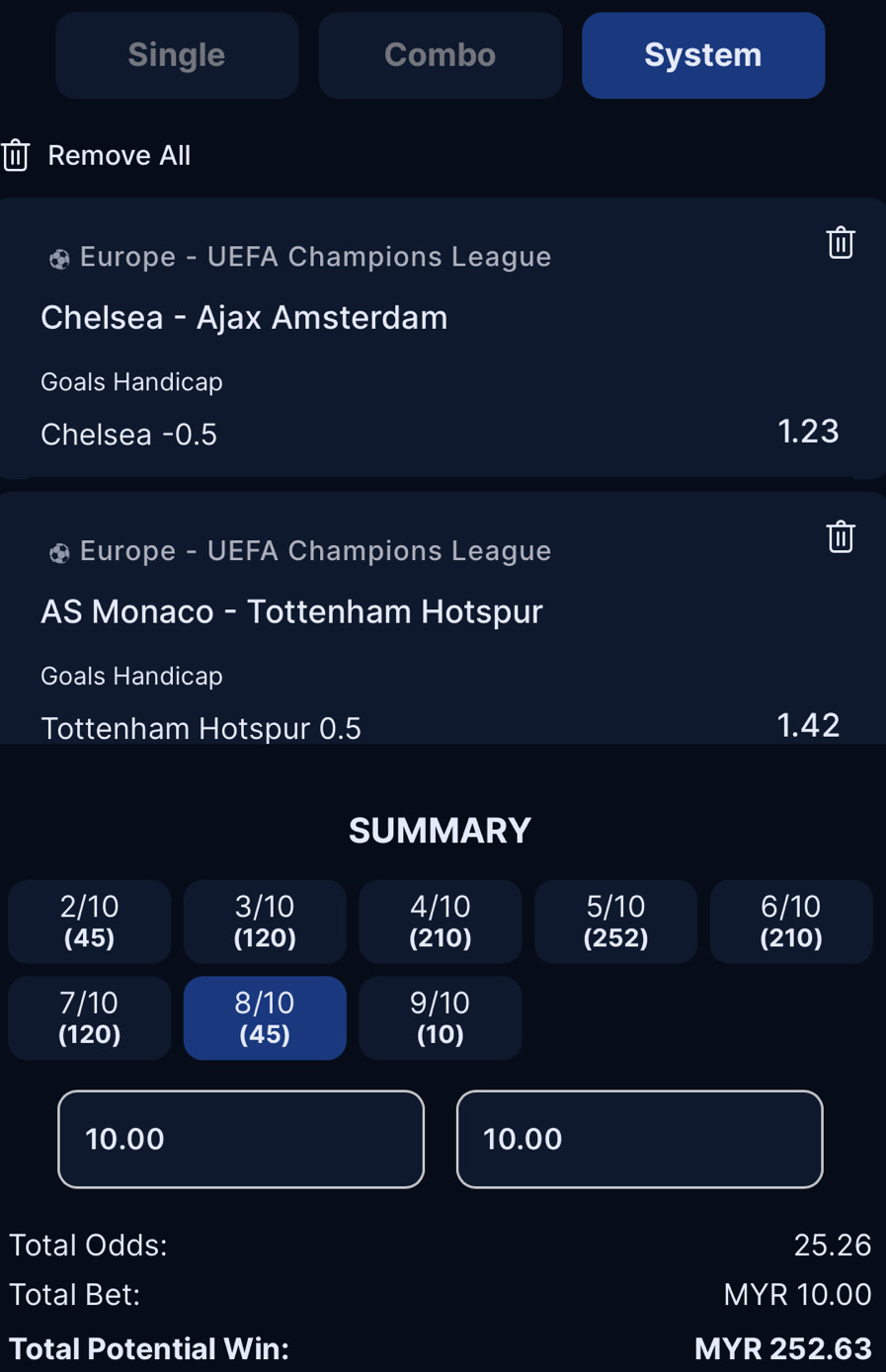Image resolution: width=886 pixels, height=1372 pixels.
Task: Choose the 2/10 (45) system option
Action: click(x=90, y=922)
